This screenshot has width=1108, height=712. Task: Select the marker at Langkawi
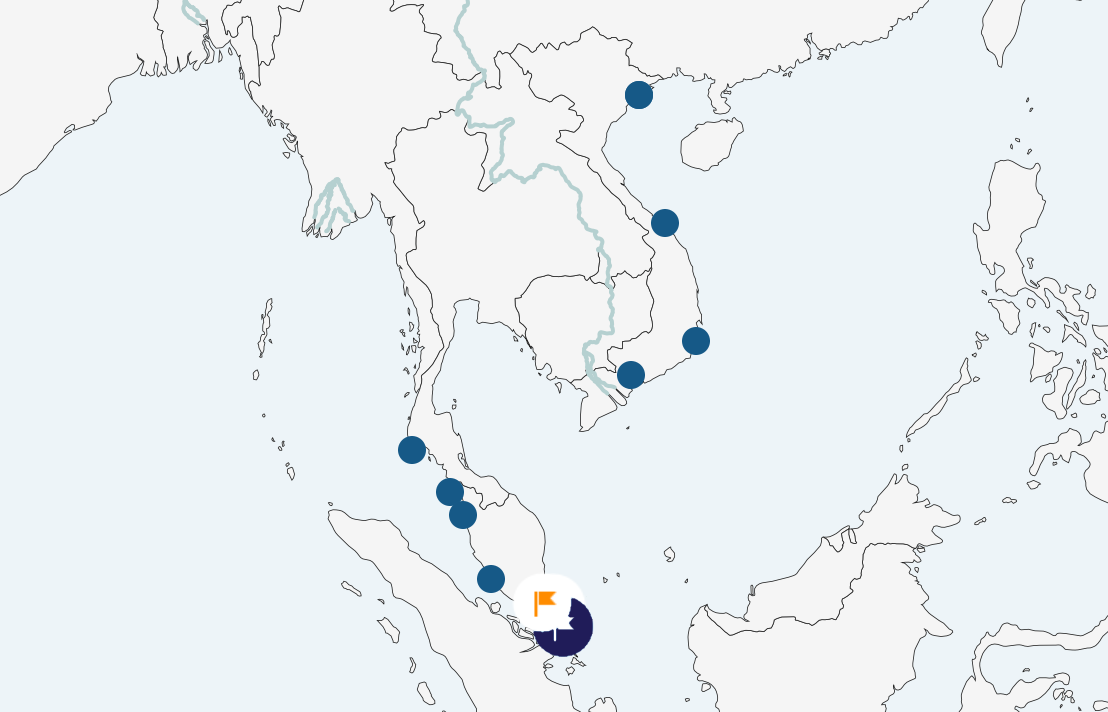coord(450,492)
